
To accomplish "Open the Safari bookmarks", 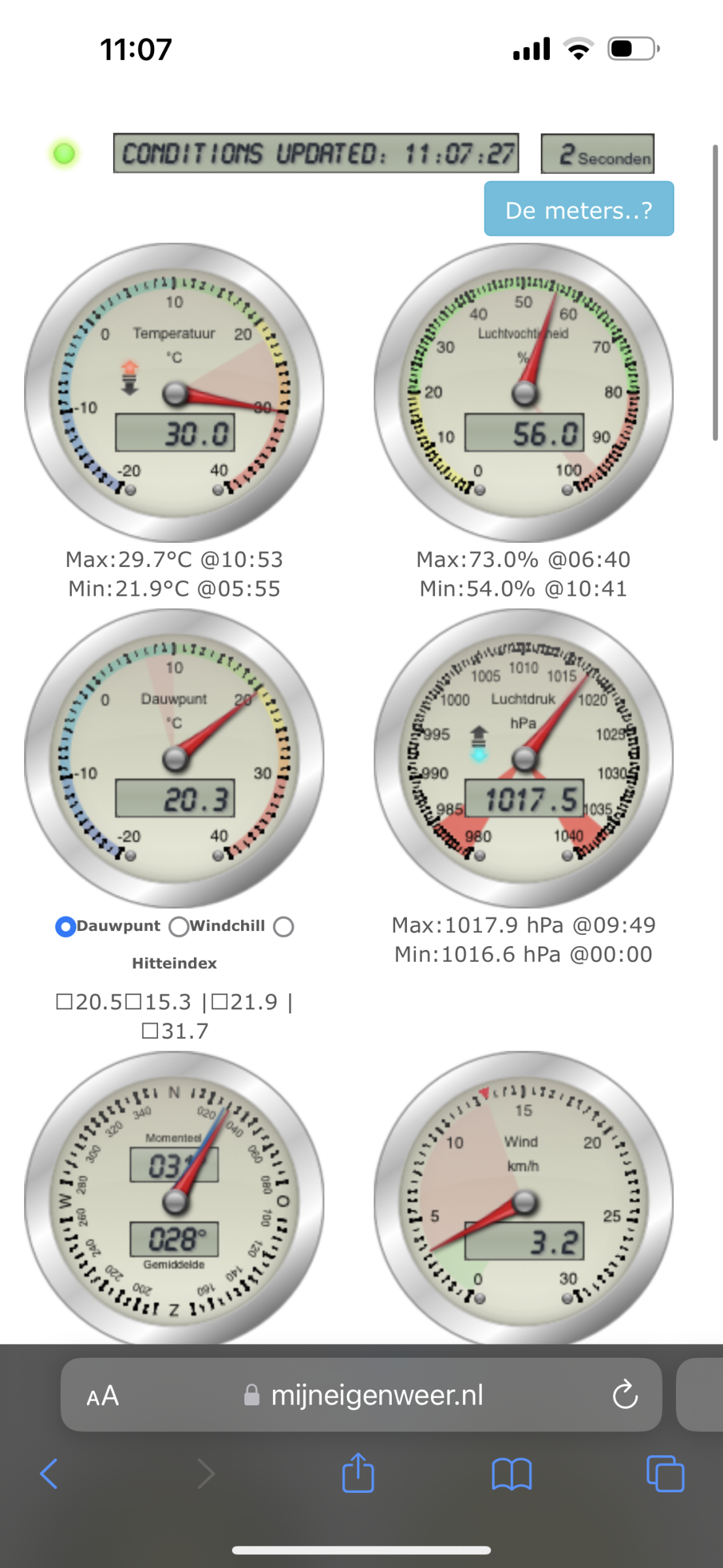I will [511, 1474].
